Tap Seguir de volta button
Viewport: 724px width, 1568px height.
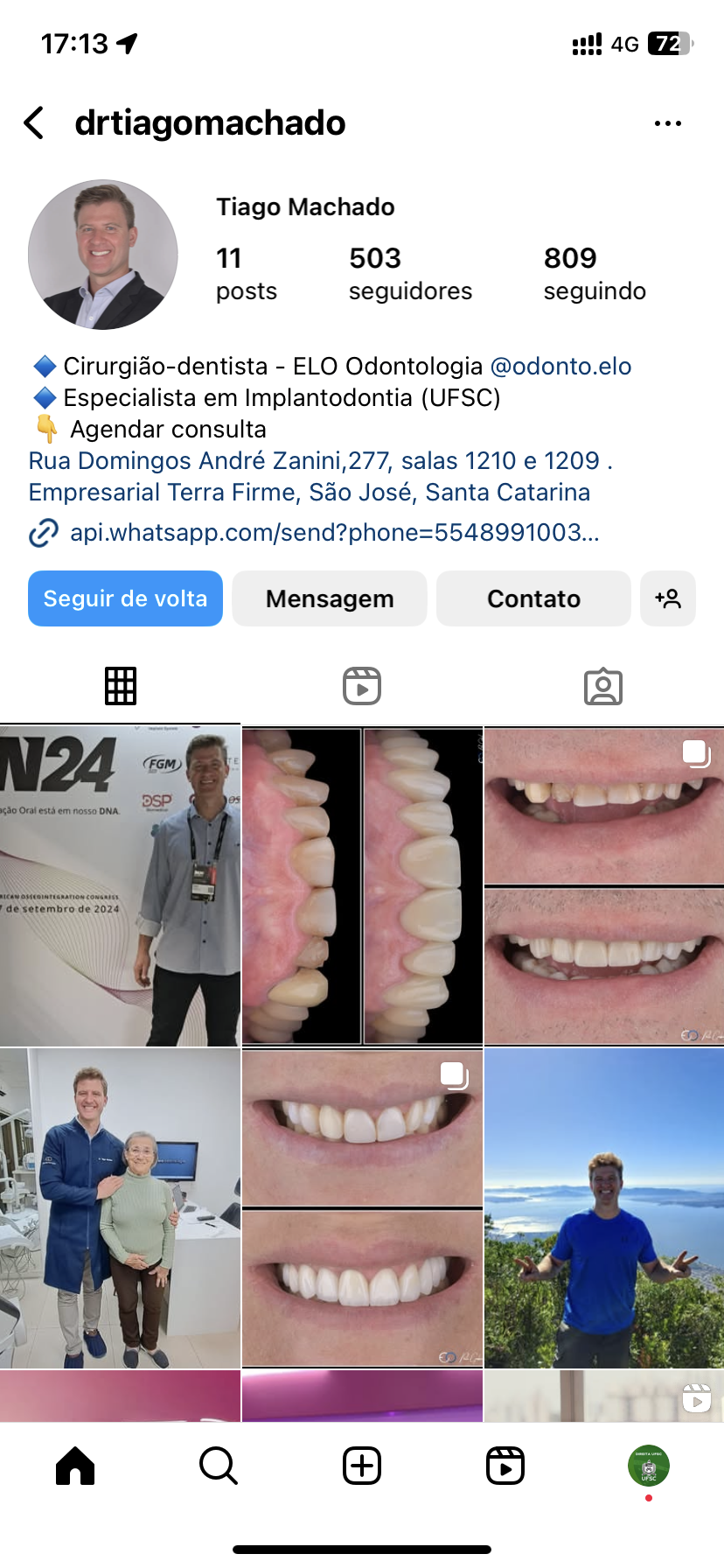125,598
